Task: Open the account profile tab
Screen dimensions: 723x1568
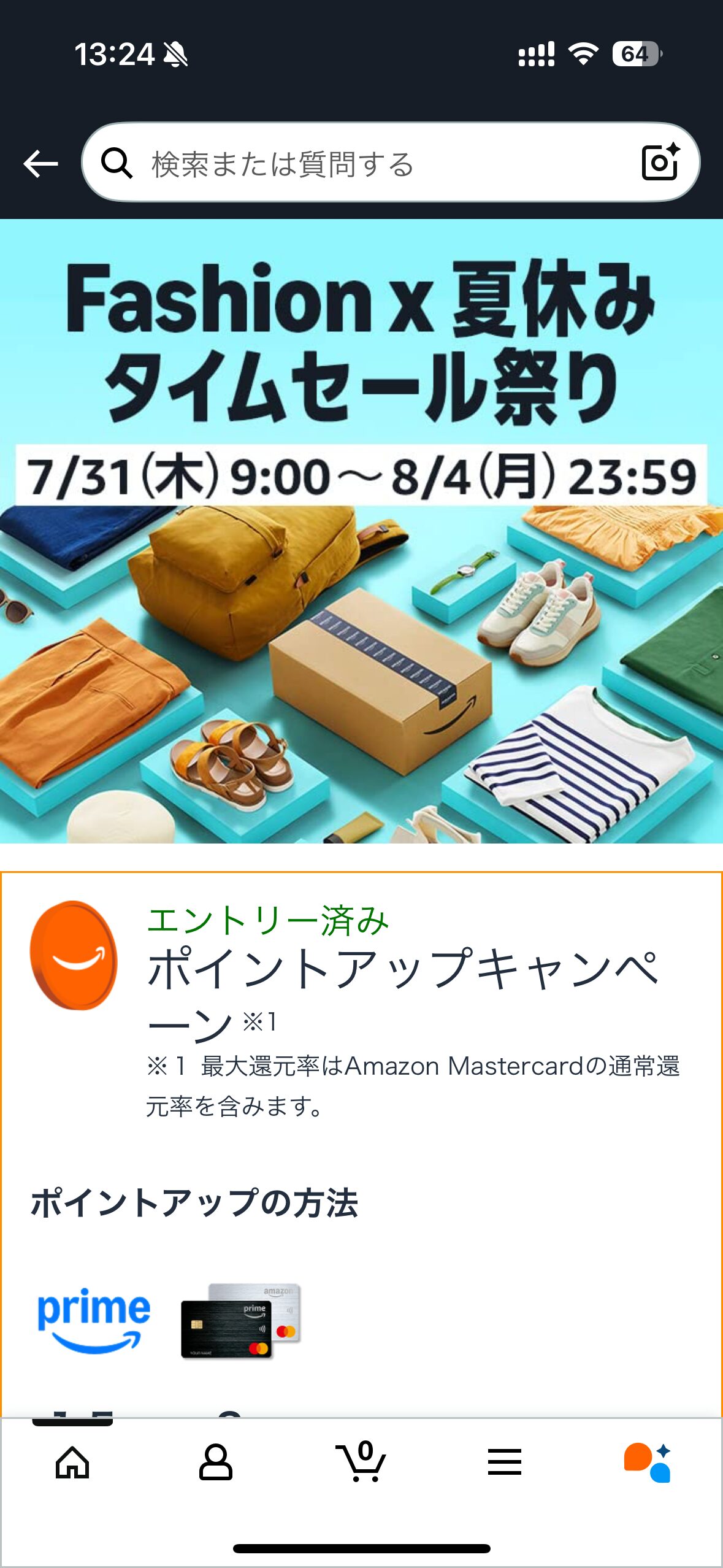Action: click(216, 1462)
